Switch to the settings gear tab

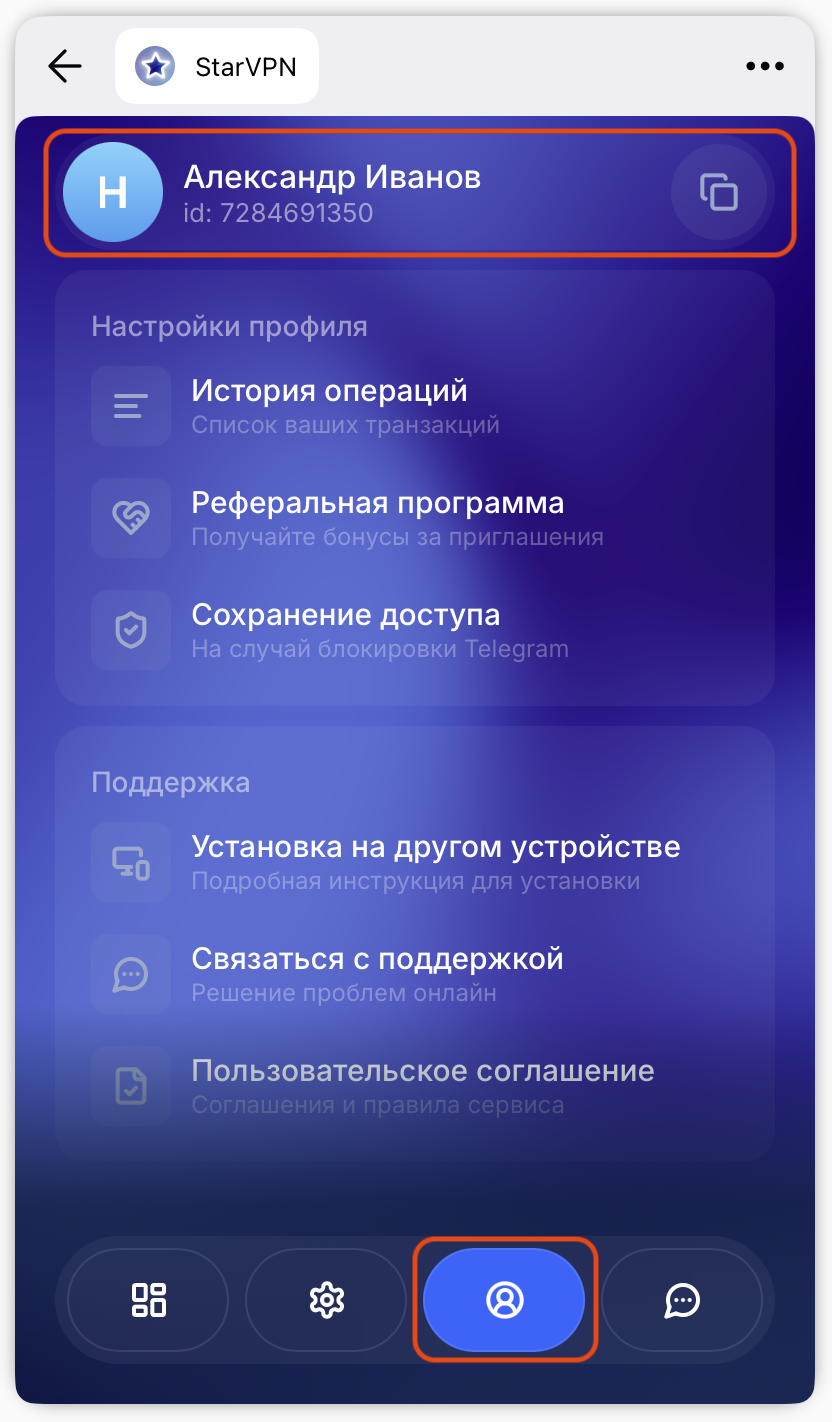[326, 1300]
